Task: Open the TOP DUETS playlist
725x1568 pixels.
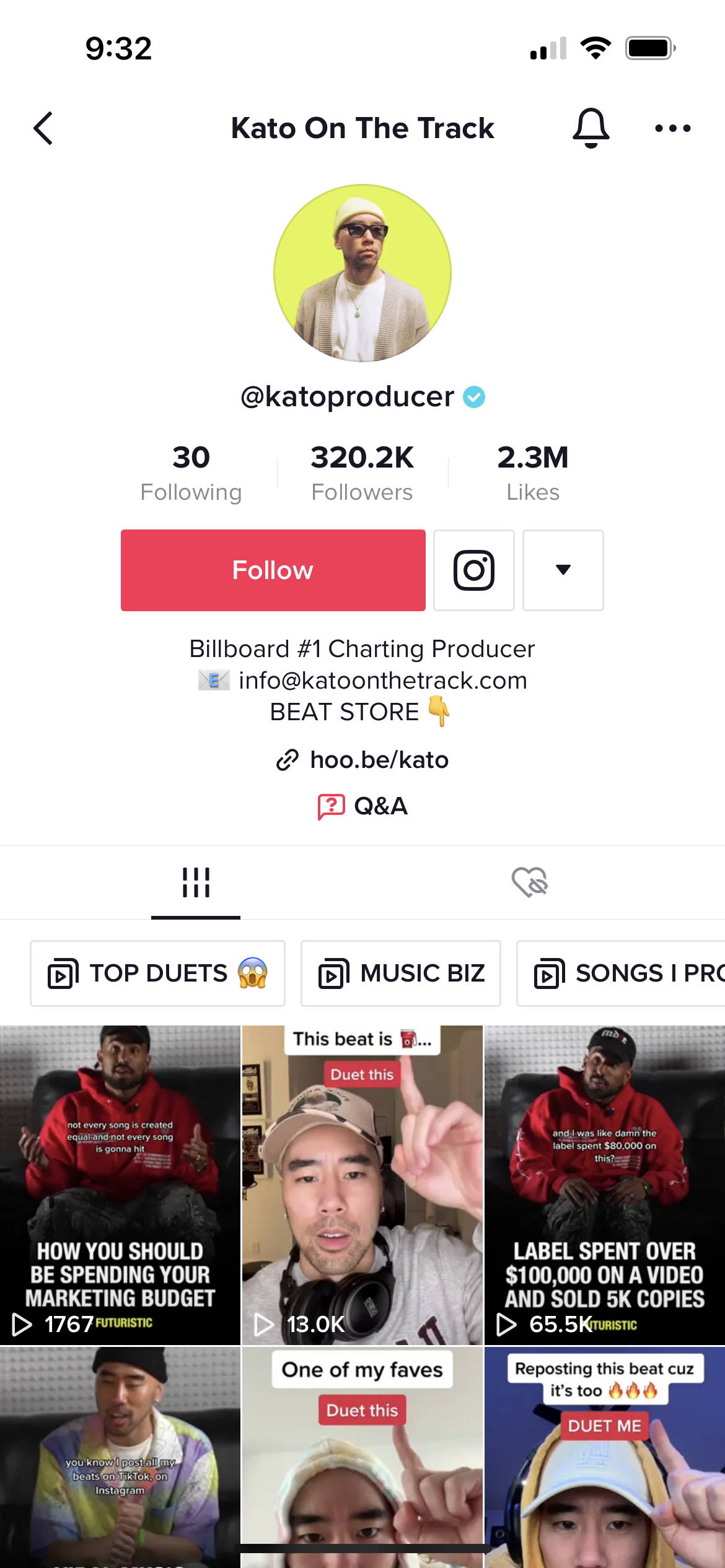Action: click(x=157, y=973)
